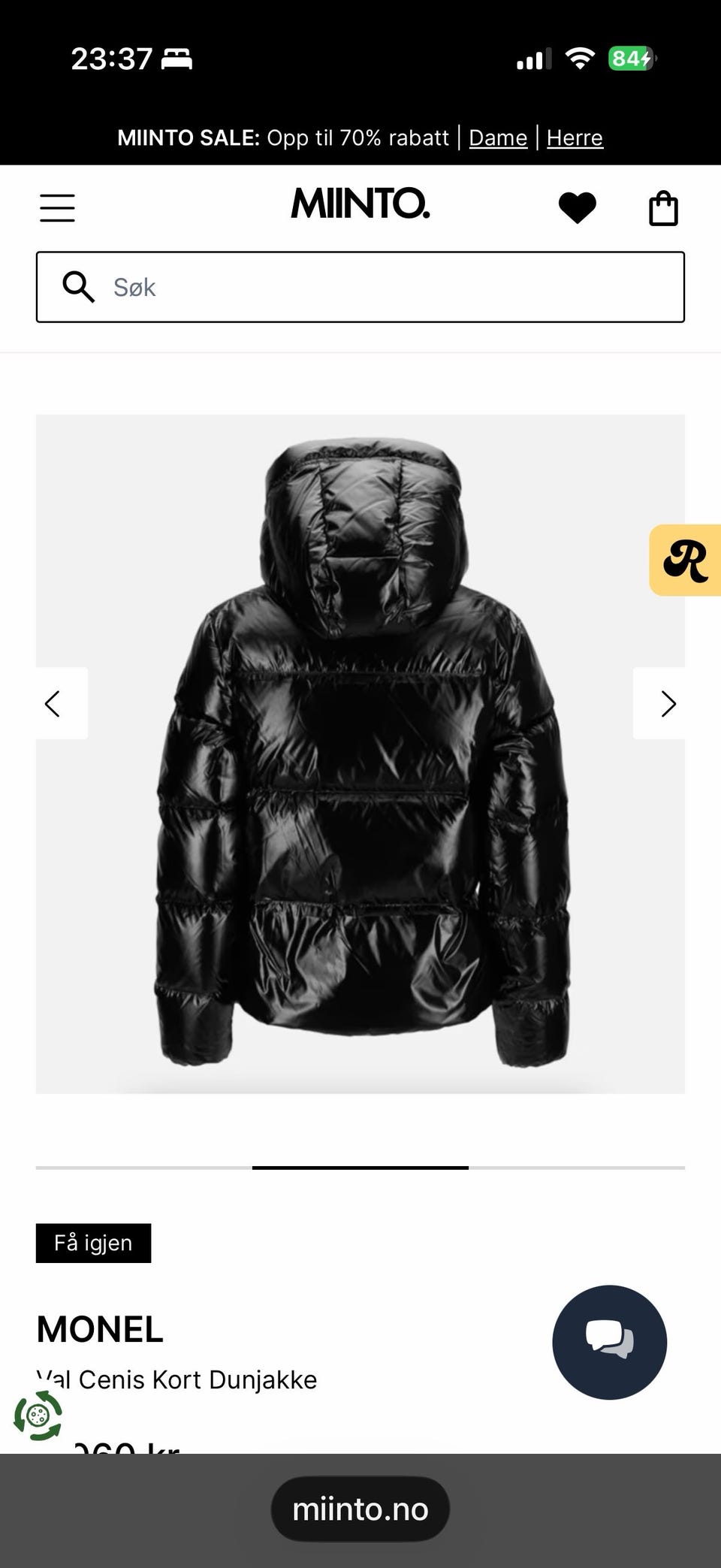Go to the Miinto home logo

pyautogui.click(x=360, y=204)
